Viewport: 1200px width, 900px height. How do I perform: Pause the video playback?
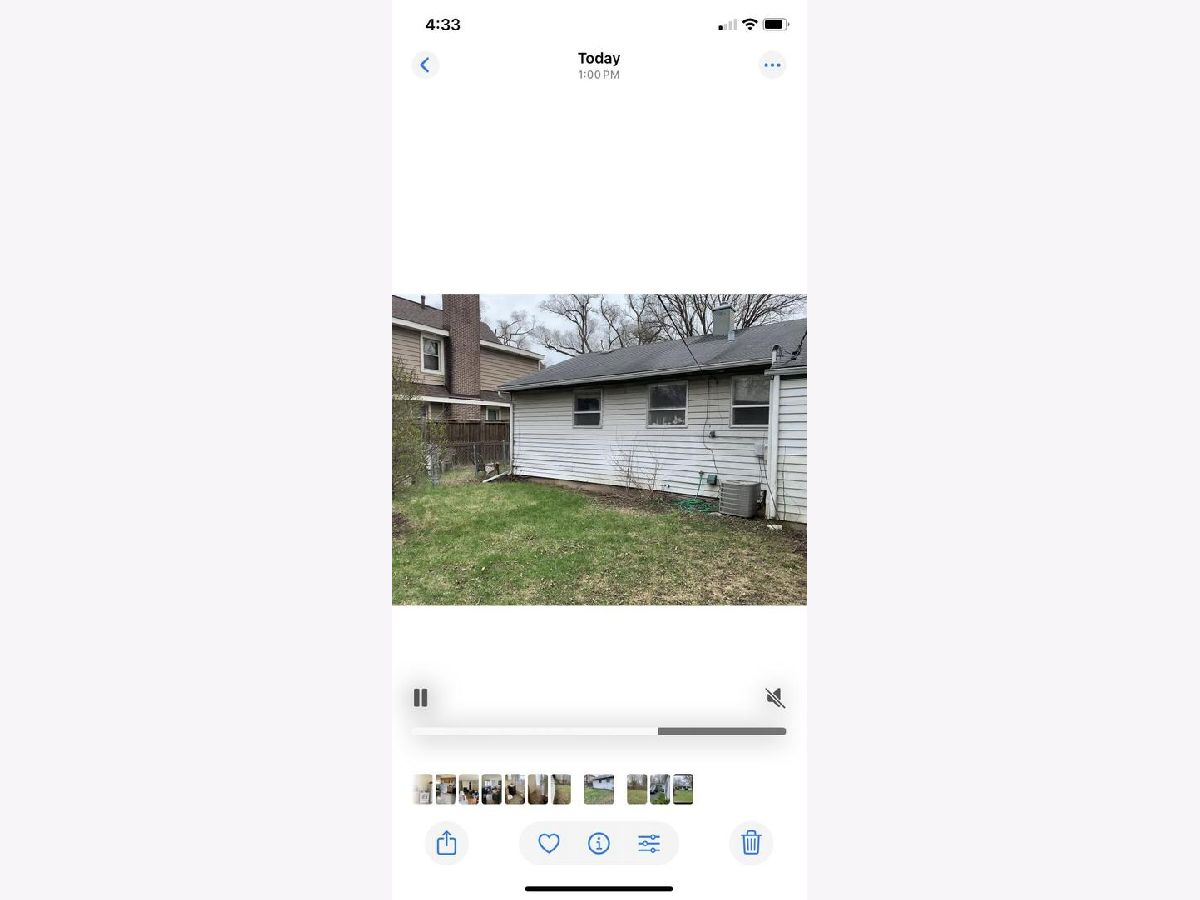tap(421, 698)
